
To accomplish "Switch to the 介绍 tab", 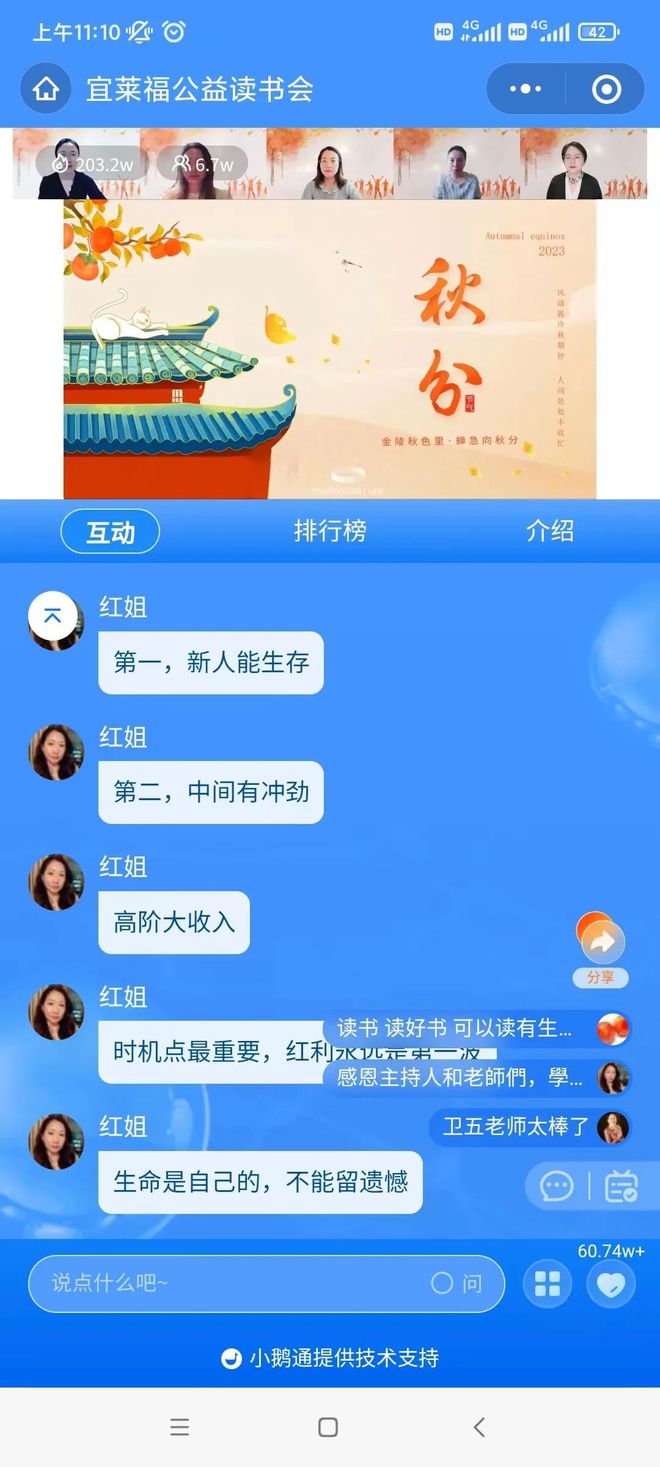I will (x=550, y=531).
